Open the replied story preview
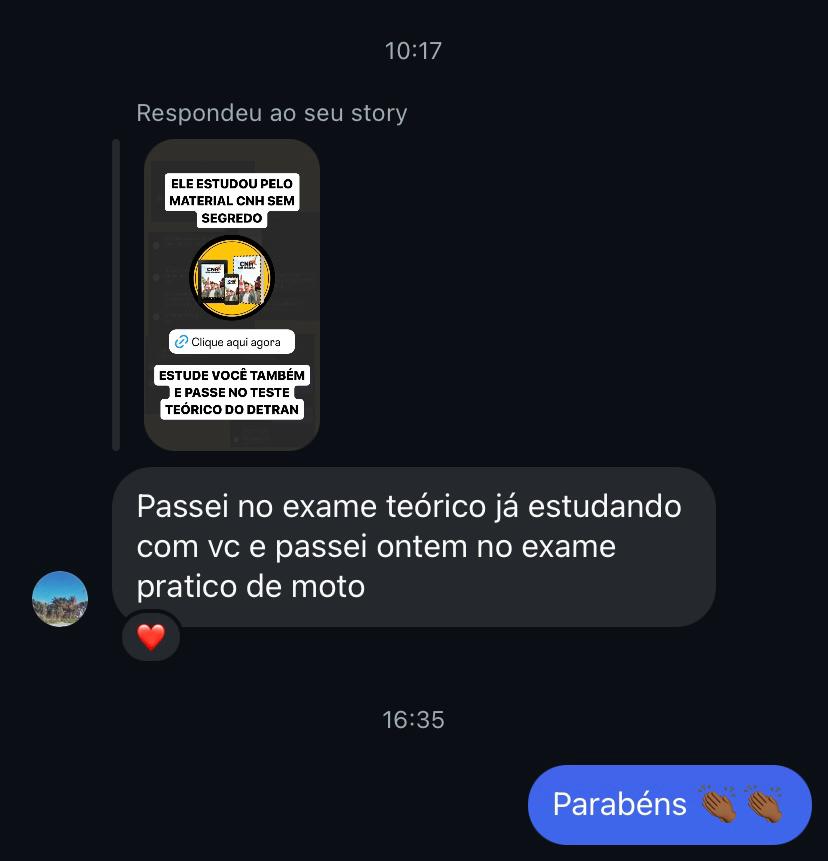828x861 pixels. (232, 294)
